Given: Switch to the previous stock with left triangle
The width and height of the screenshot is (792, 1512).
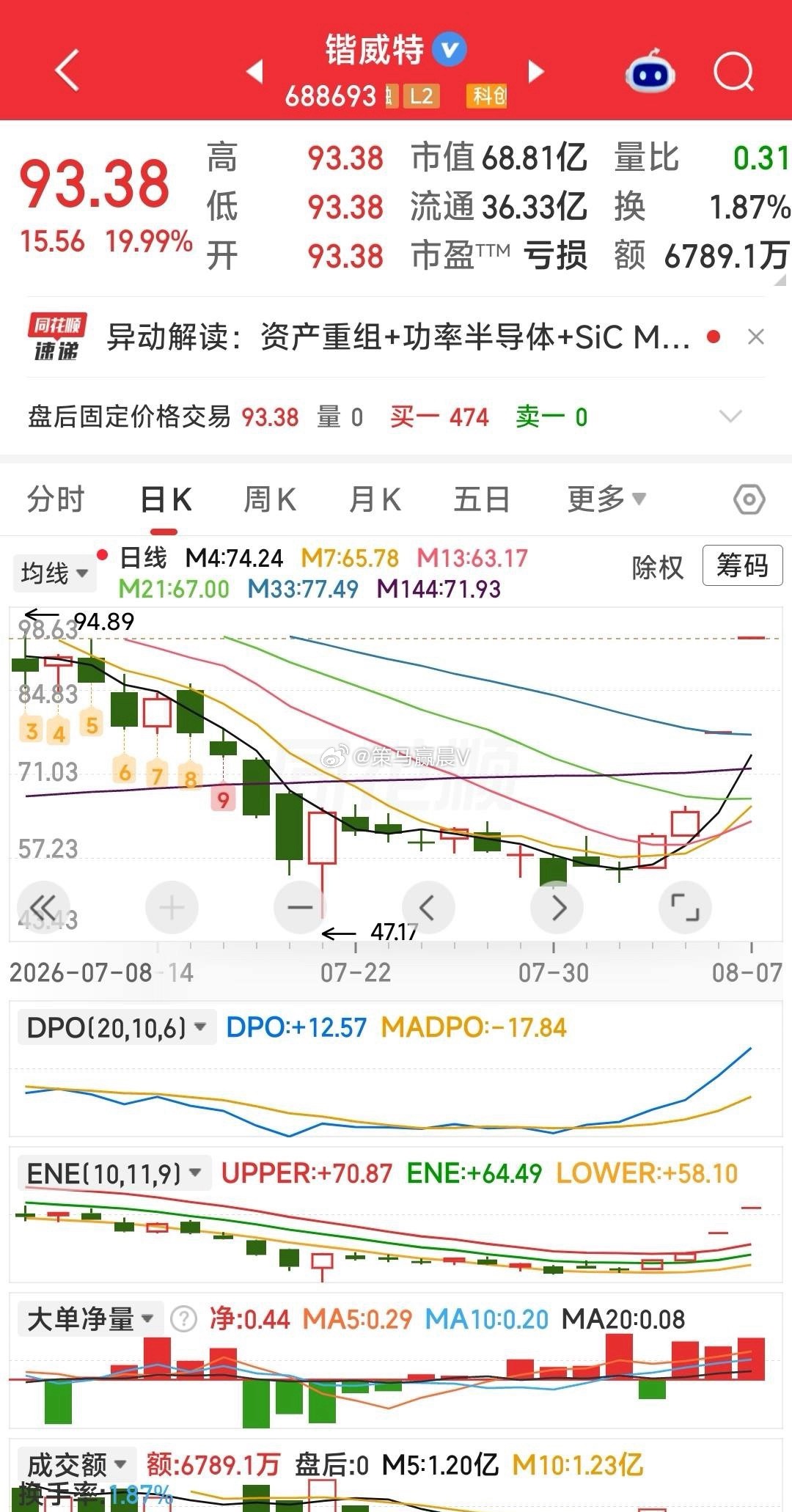Looking at the screenshot, I should (x=254, y=71).
